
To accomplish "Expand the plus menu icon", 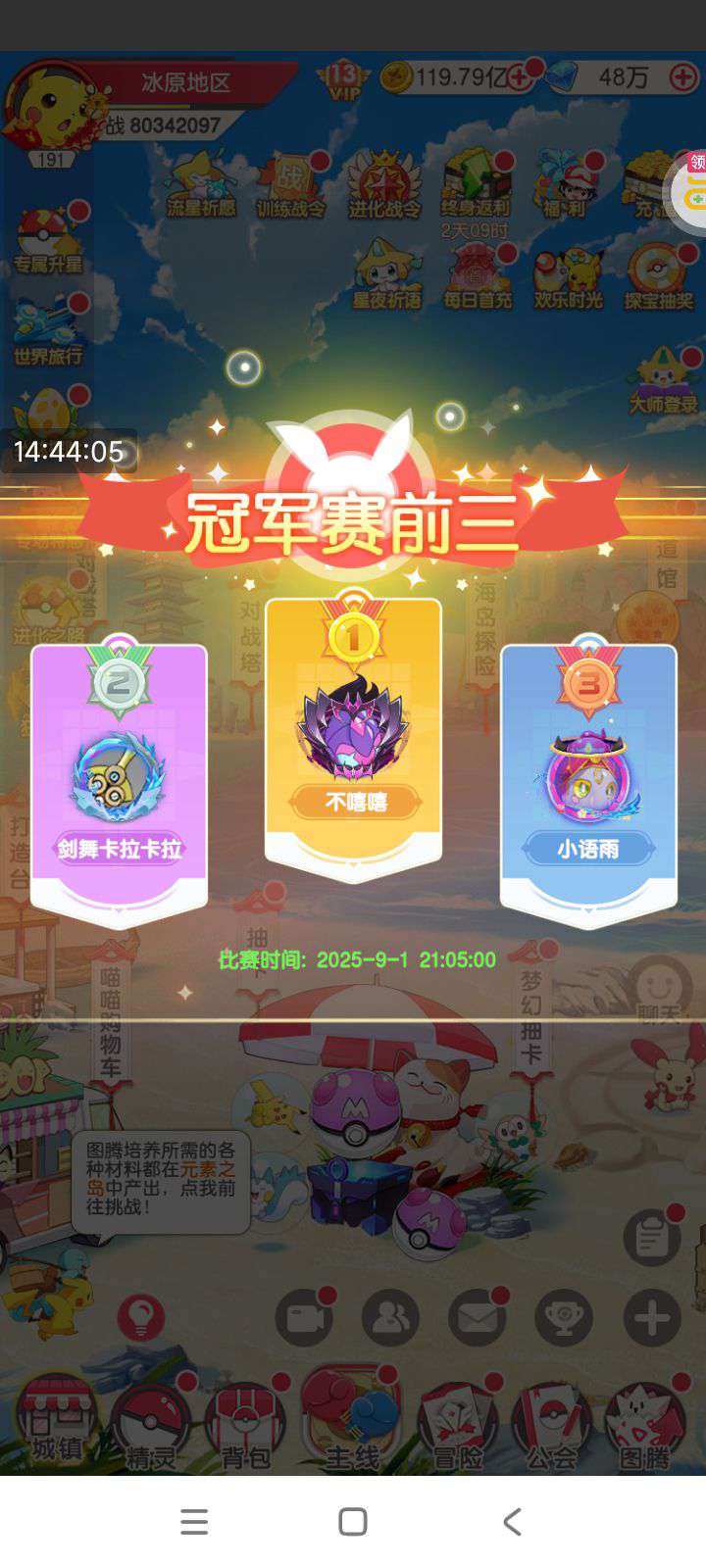I will (x=651, y=1318).
